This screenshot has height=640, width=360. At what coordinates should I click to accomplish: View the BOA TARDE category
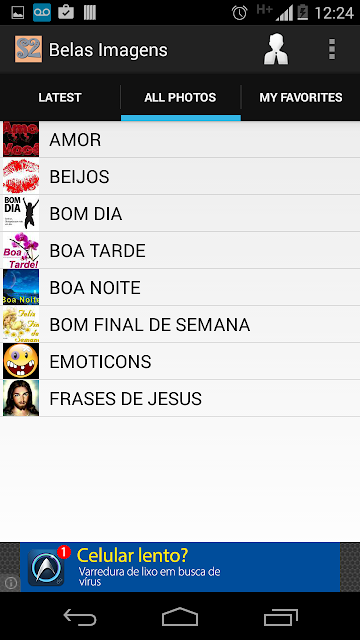[x=180, y=250]
